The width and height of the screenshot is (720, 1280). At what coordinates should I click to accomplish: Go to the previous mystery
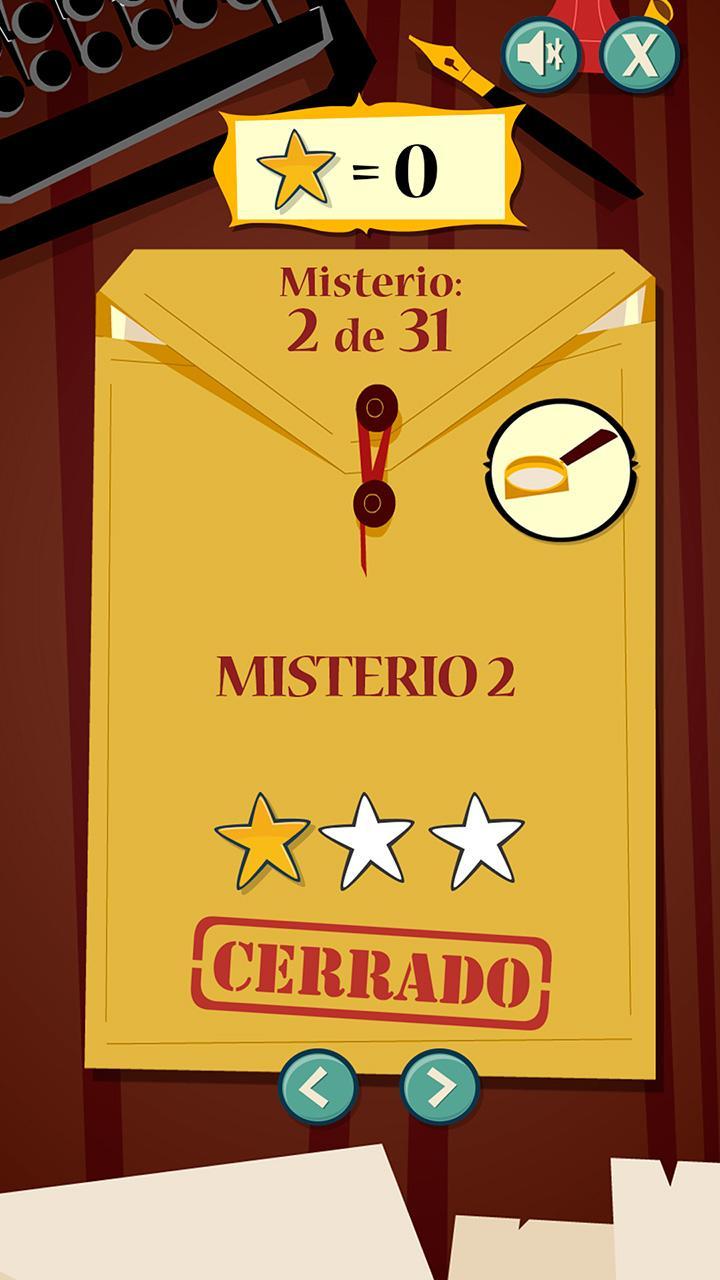[318, 1087]
